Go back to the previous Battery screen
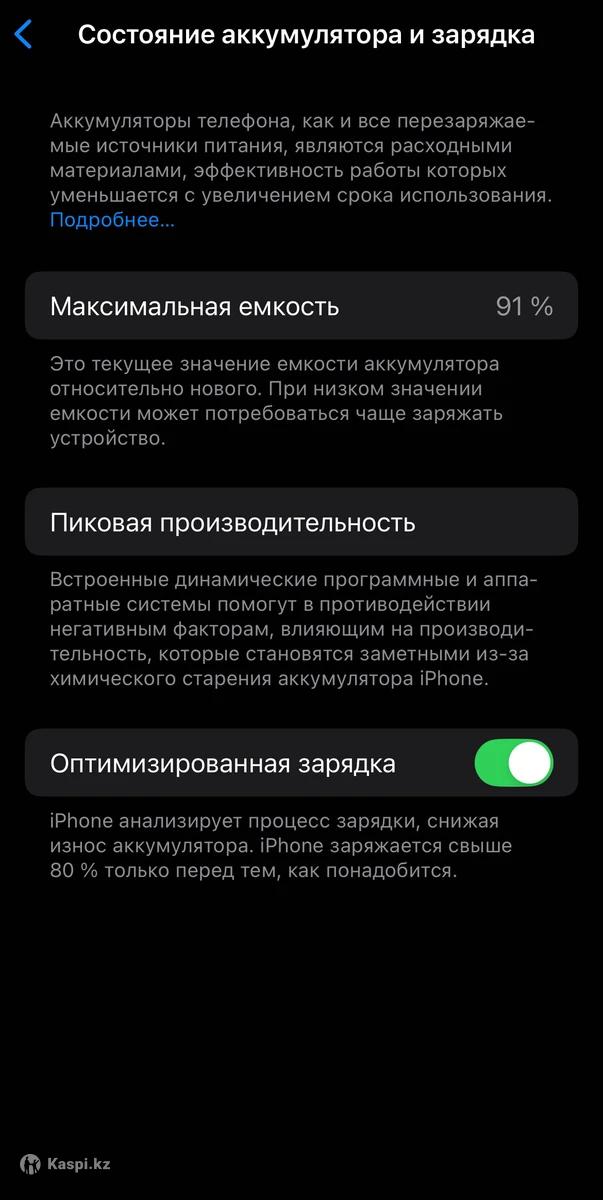The height and width of the screenshot is (1200, 603). pyautogui.click(x=24, y=35)
